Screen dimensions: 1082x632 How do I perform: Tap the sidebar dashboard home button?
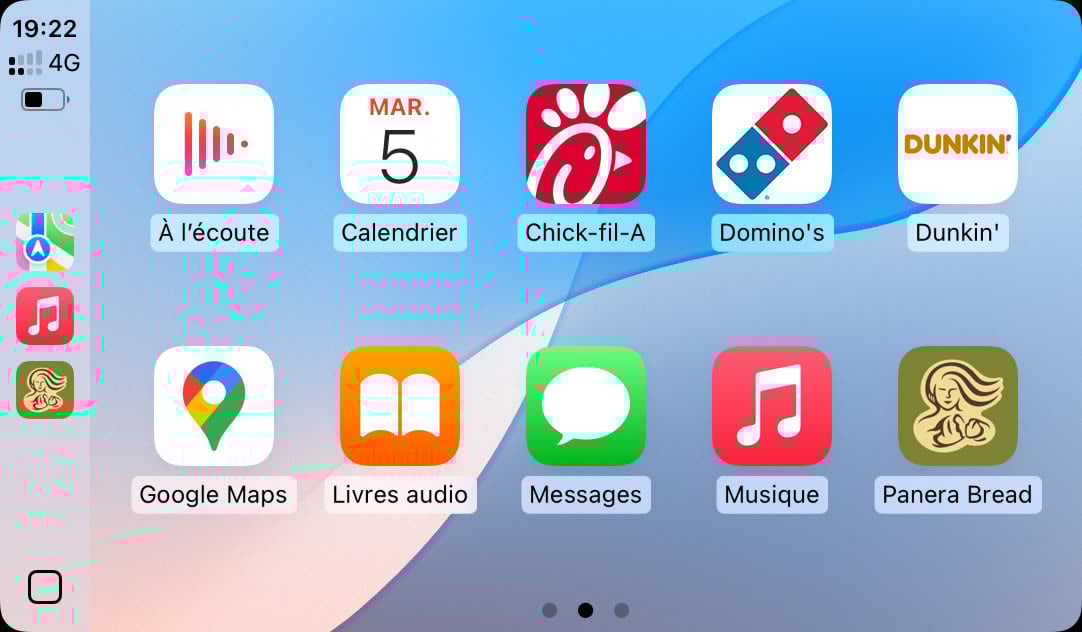tap(45, 587)
